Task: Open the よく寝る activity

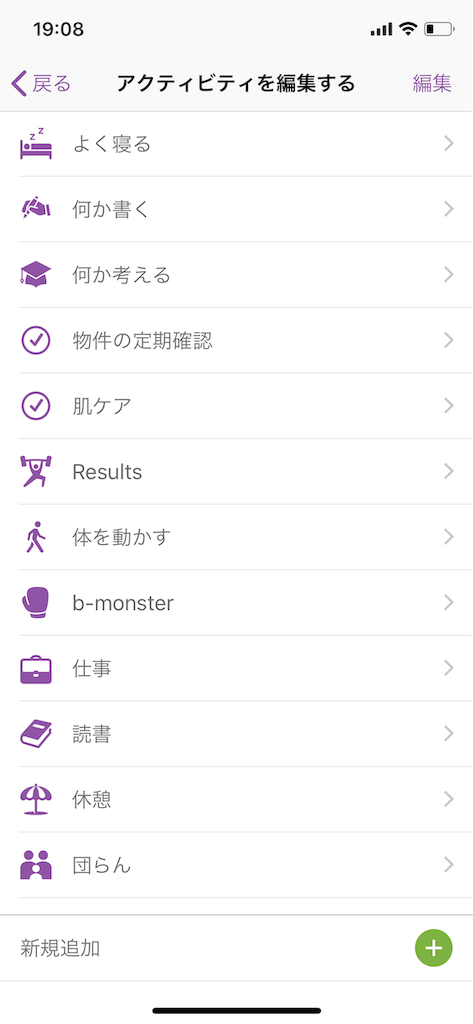Action: click(236, 144)
